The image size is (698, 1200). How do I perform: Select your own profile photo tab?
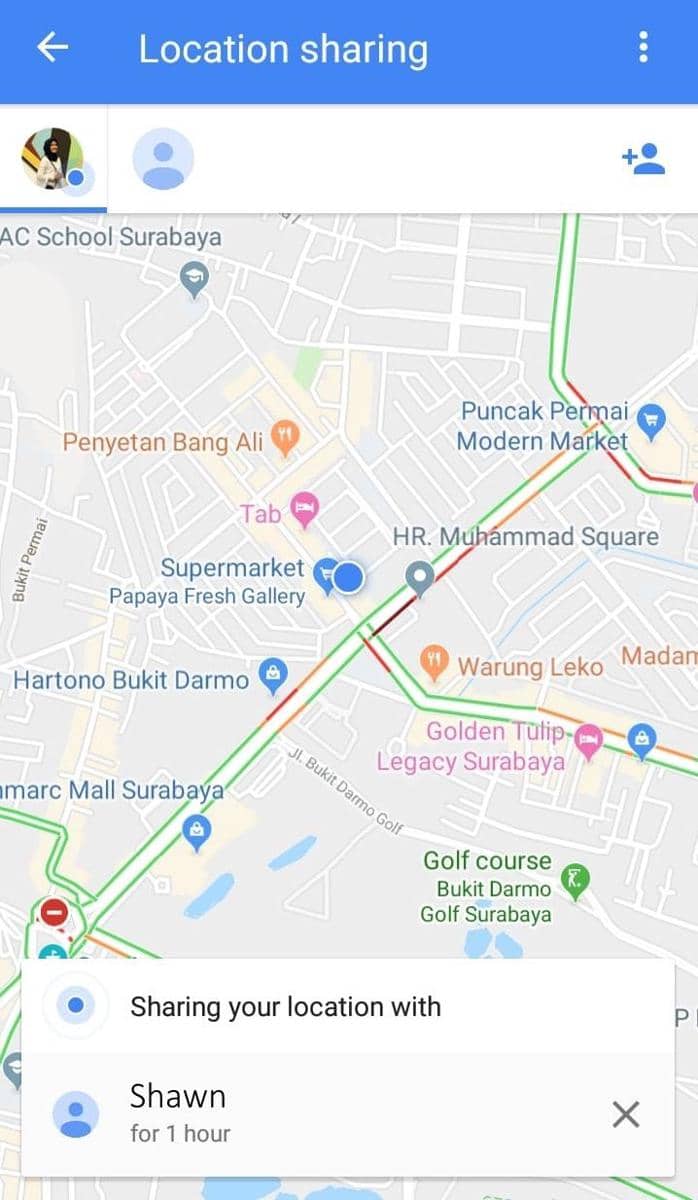click(x=53, y=159)
